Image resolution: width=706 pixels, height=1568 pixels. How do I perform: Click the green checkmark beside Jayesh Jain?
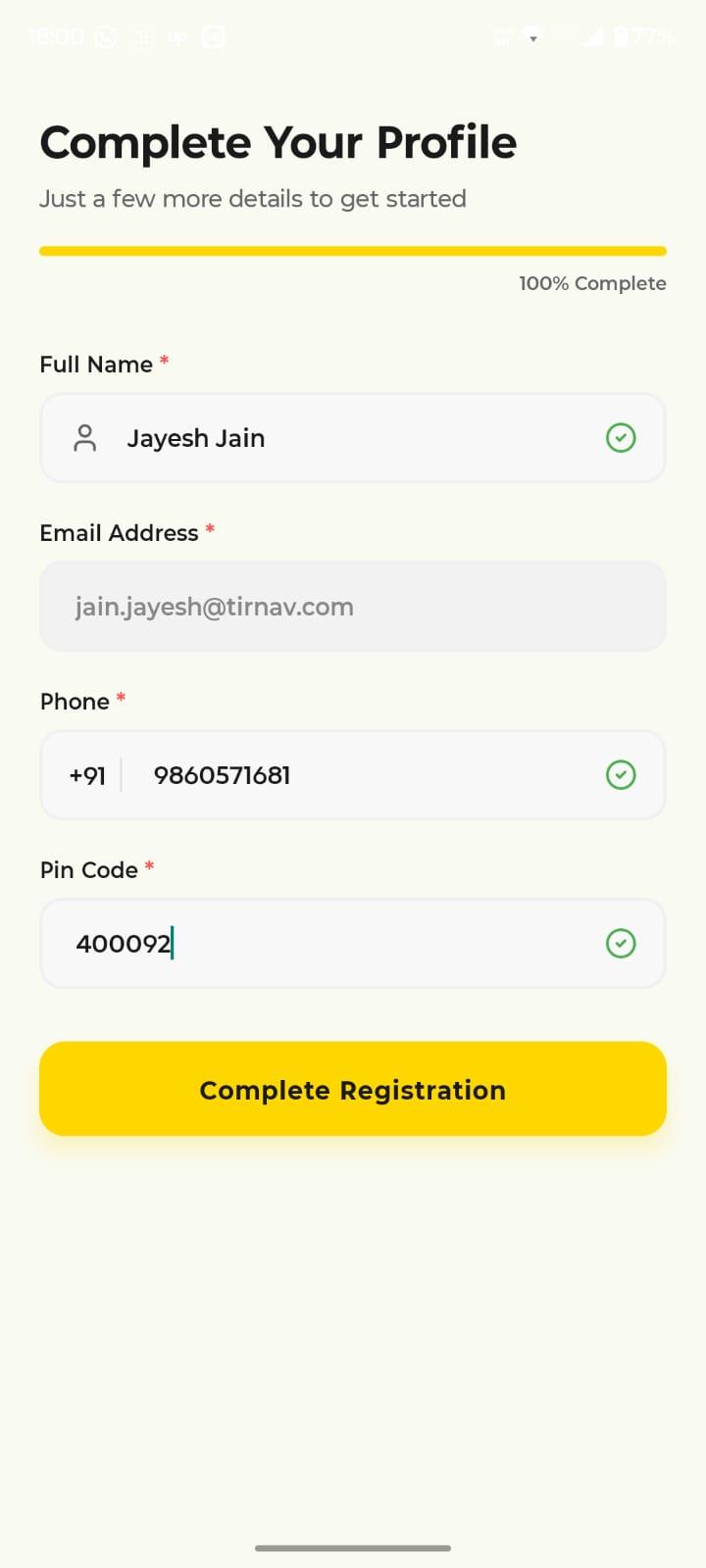621,438
